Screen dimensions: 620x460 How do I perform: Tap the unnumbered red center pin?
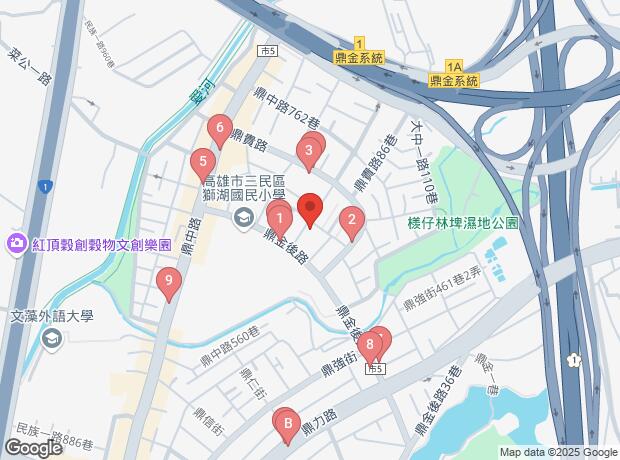tap(310, 208)
